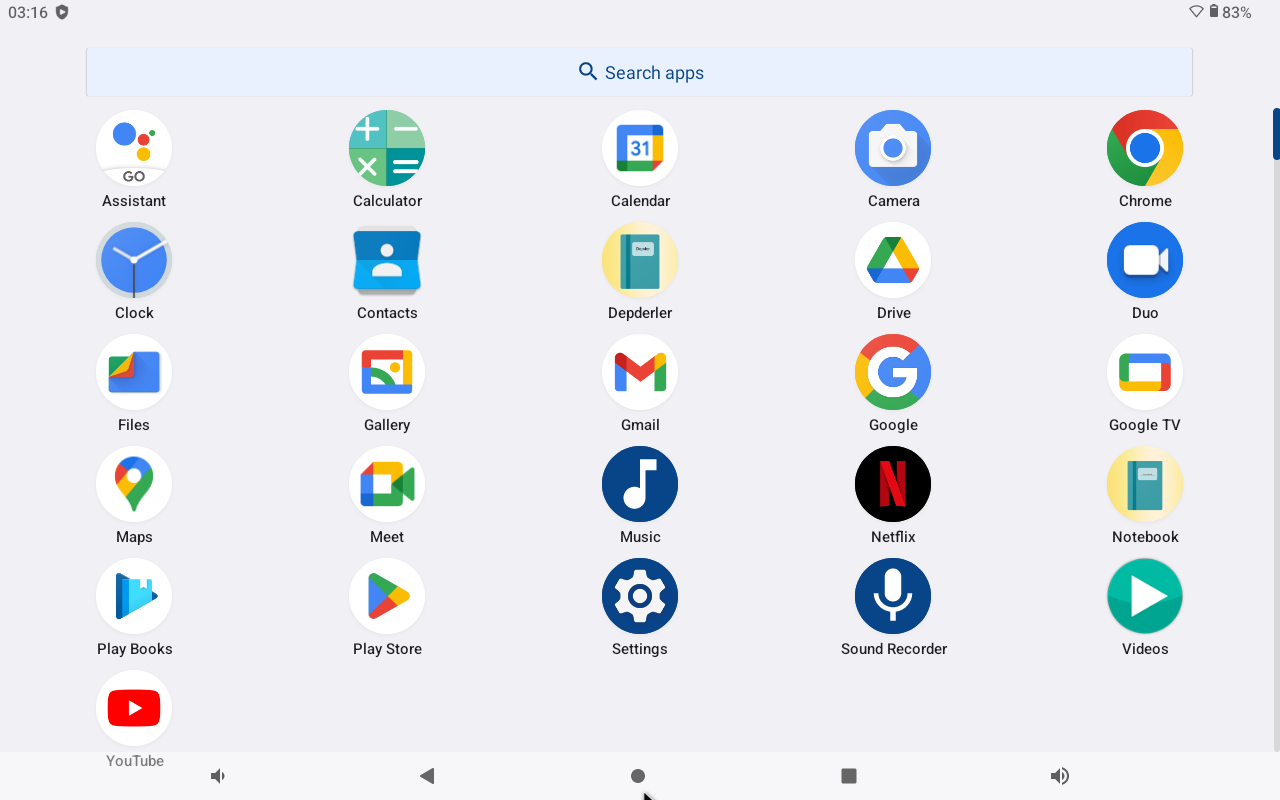Open the Depderler app

[x=640, y=261]
